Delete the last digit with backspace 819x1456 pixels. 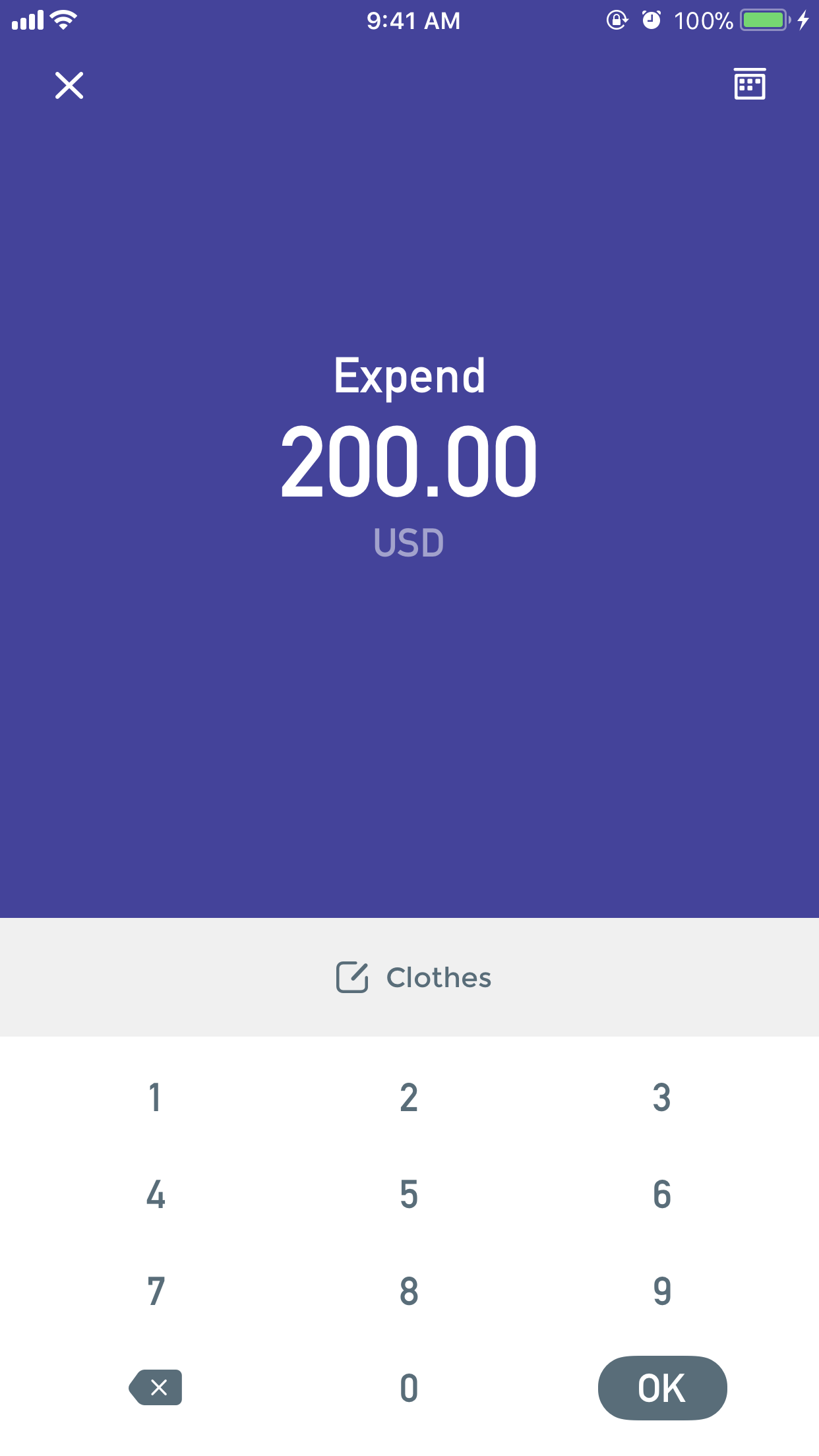pyautogui.click(x=156, y=1387)
